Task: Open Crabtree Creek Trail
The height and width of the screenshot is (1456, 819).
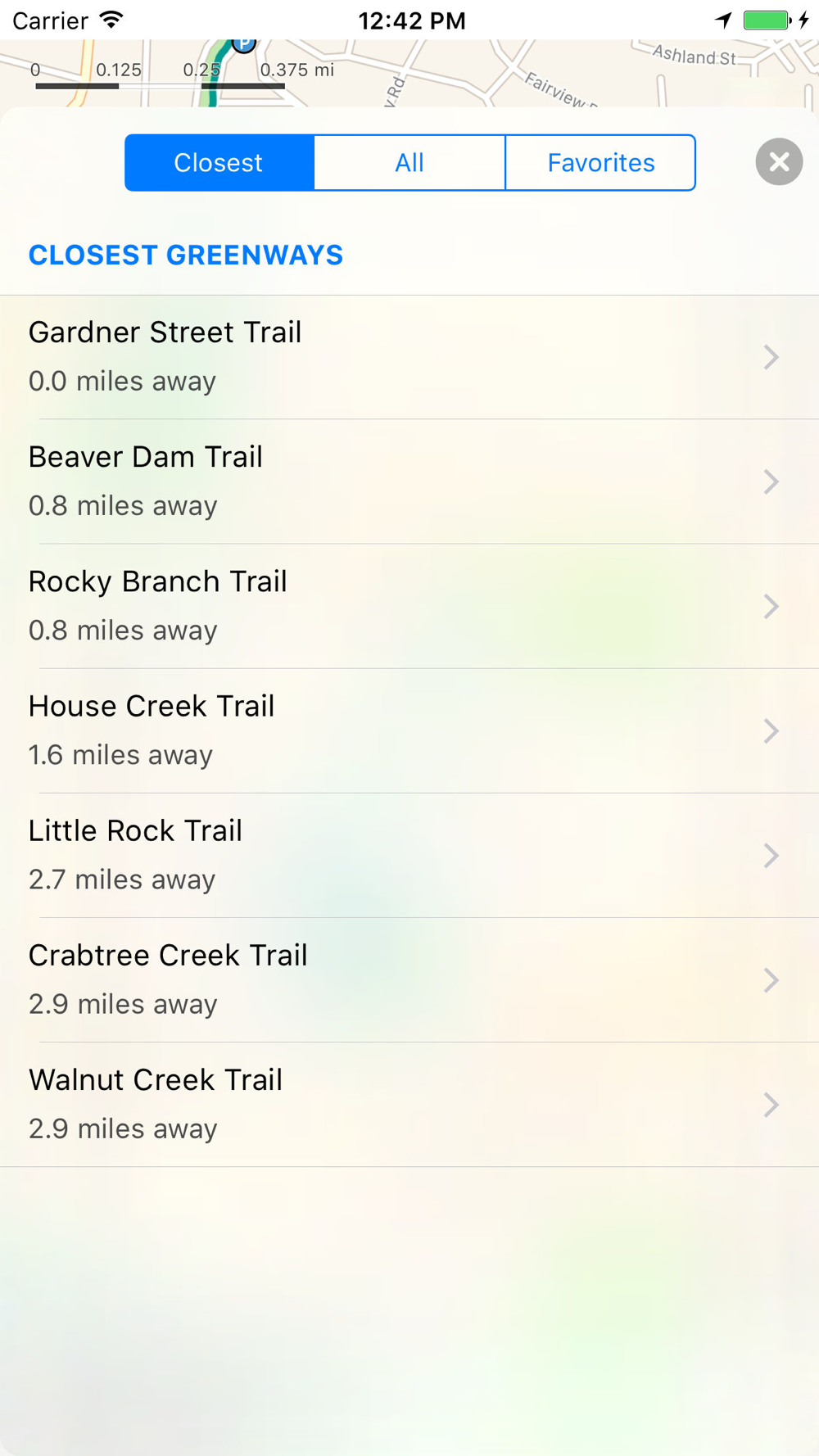Action: [x=409, y=979]
